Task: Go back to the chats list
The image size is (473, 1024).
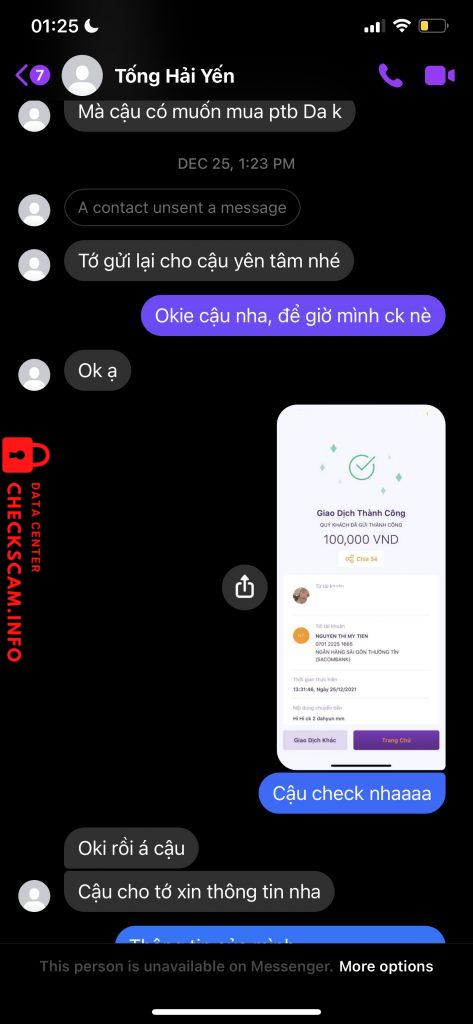Action: (32, 75)
